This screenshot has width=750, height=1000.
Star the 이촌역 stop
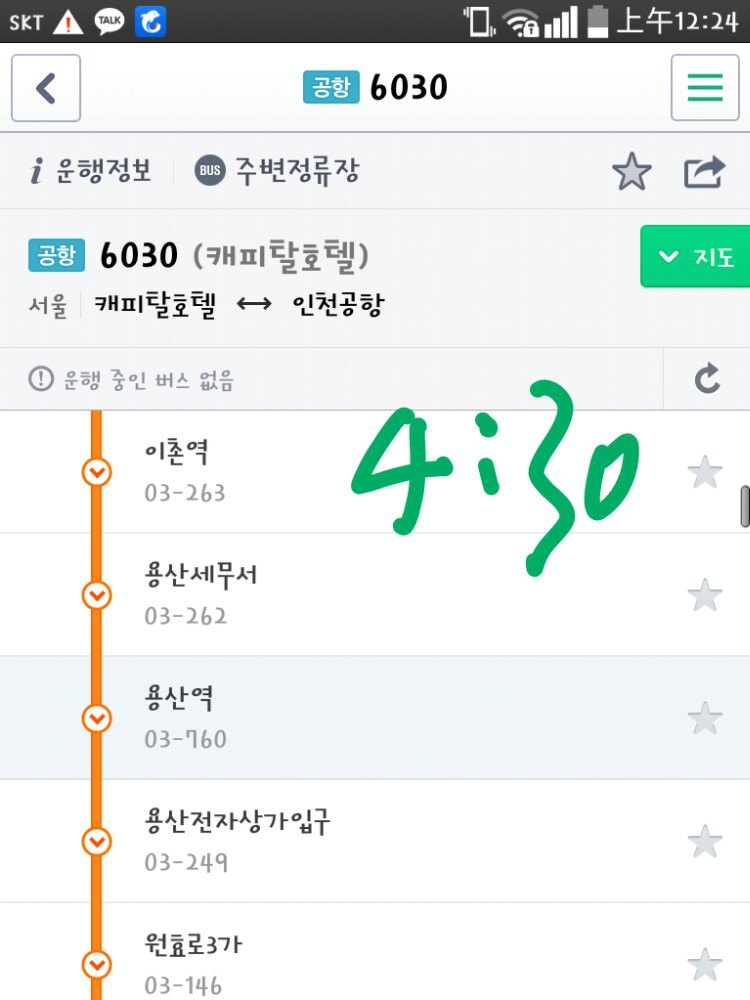click(705, 472)
